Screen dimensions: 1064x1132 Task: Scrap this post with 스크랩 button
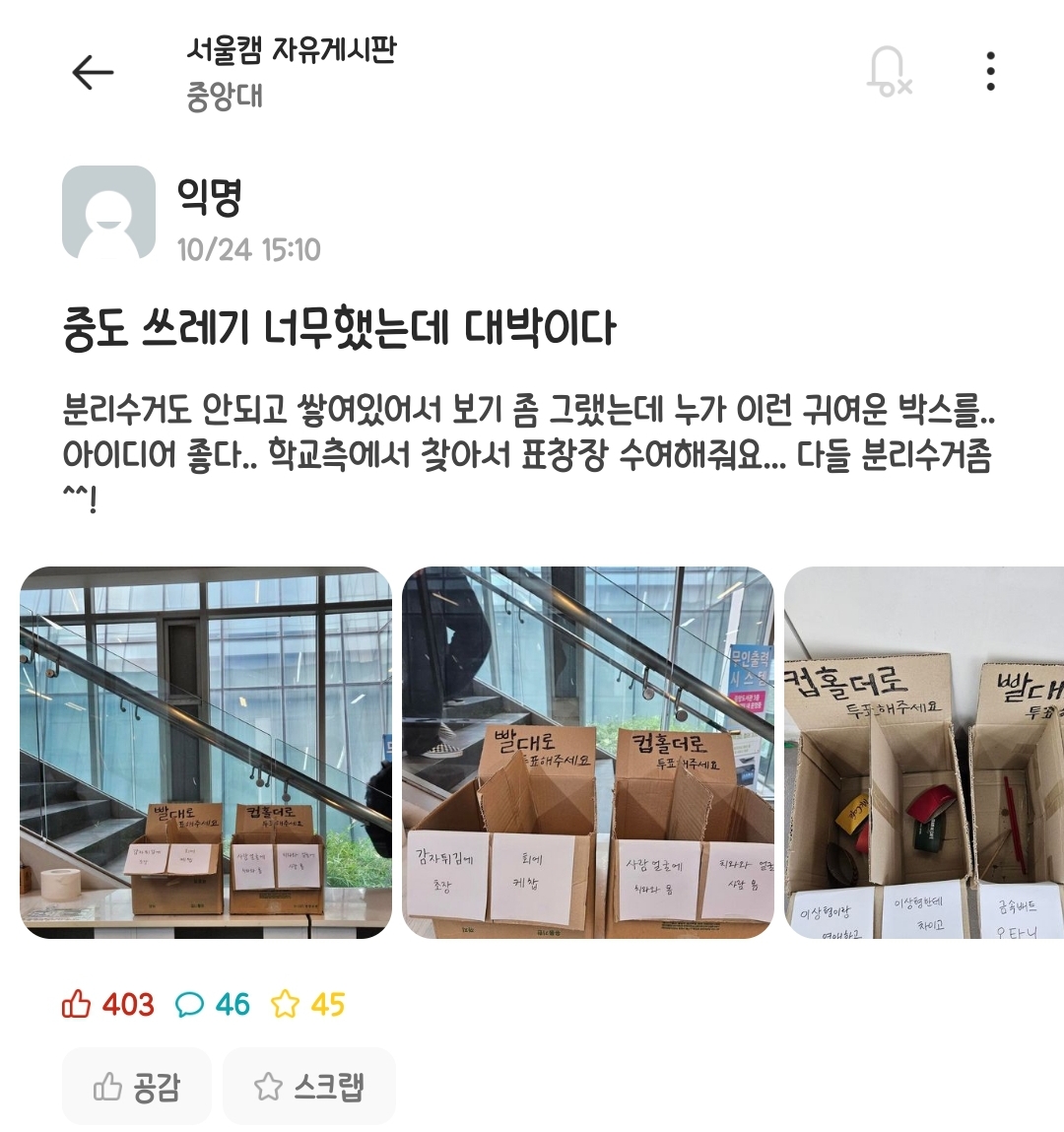(309, 1087)
